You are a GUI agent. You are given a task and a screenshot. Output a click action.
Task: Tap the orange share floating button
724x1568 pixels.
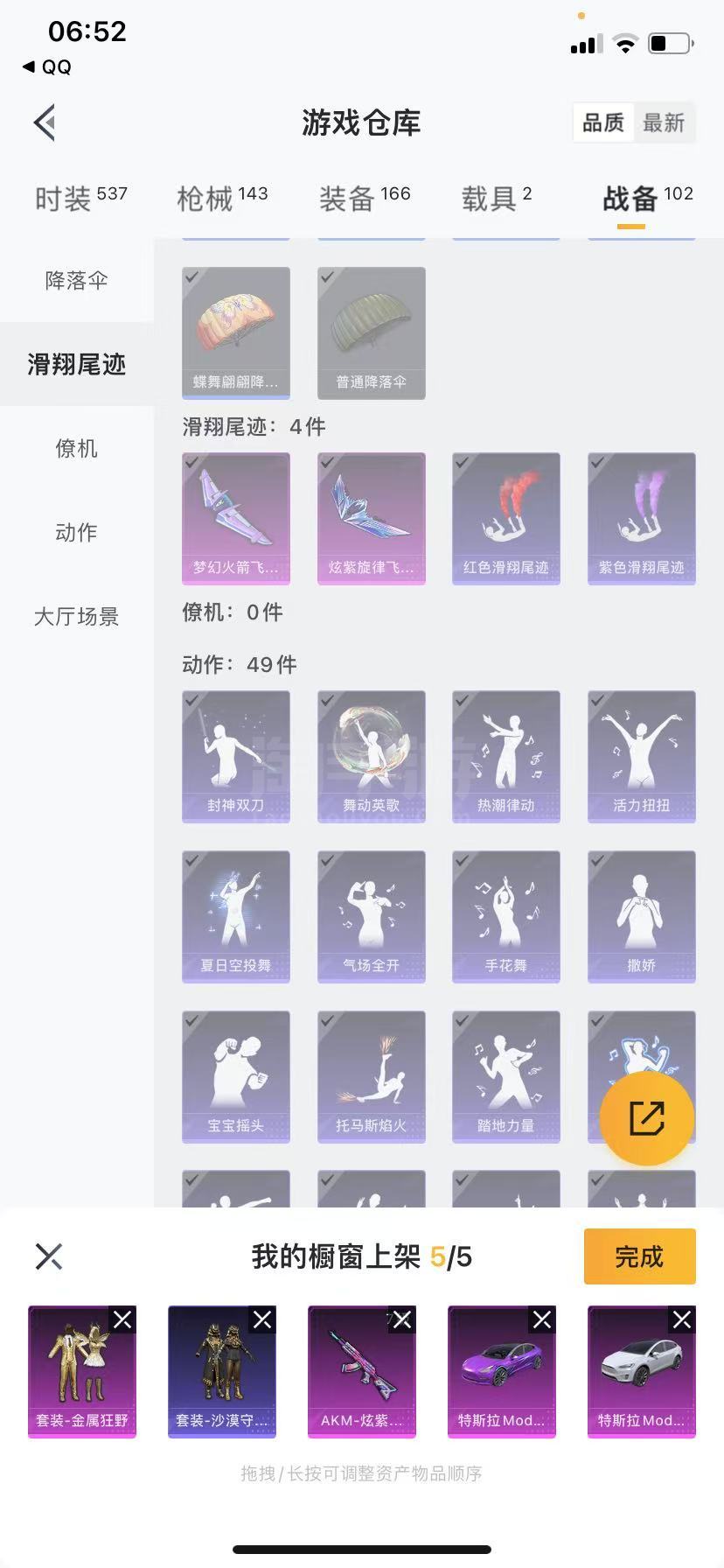pos(646,1118)
